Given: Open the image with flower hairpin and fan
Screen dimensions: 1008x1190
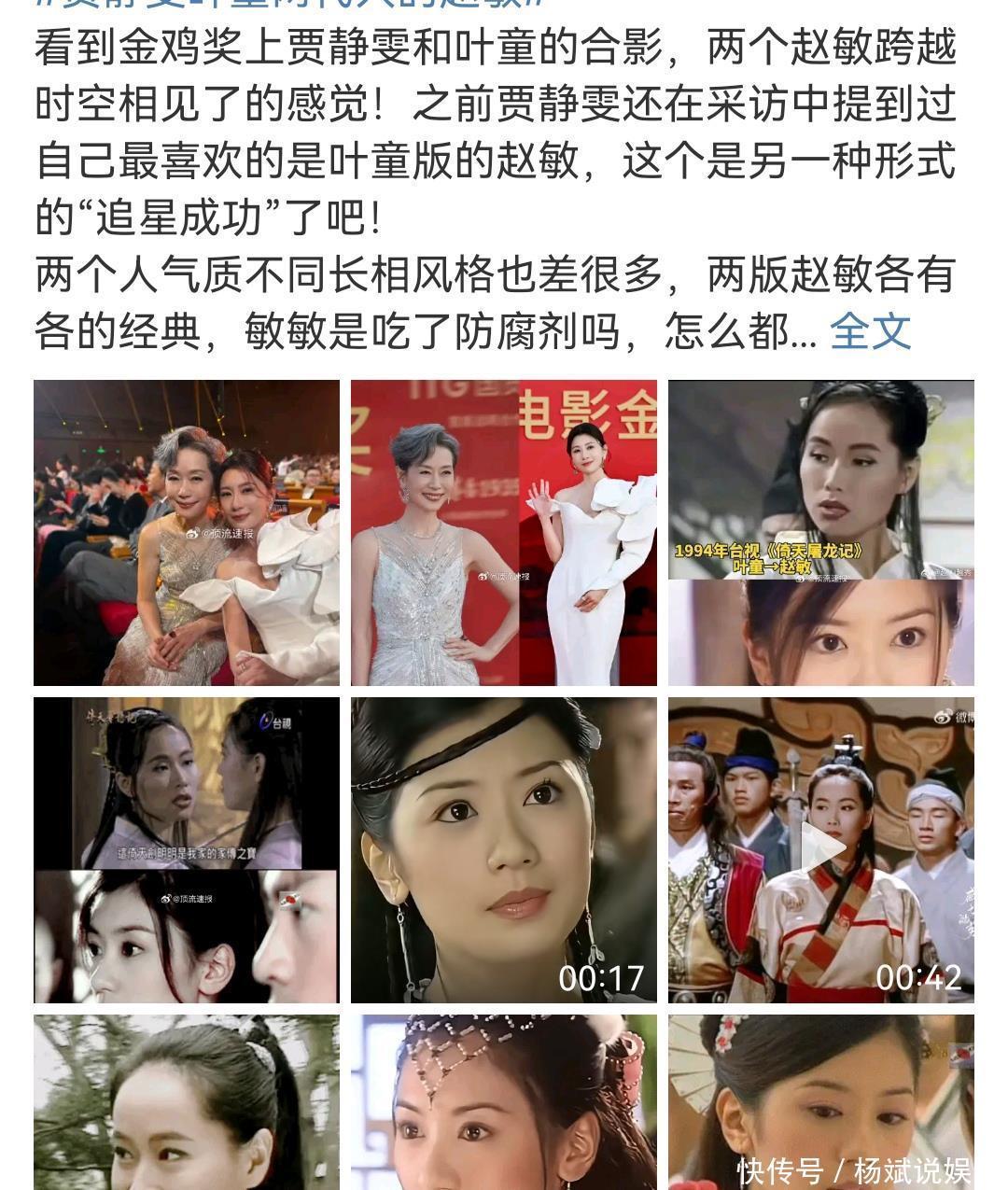Looking at the screenshot, I should click(821, 1102).
